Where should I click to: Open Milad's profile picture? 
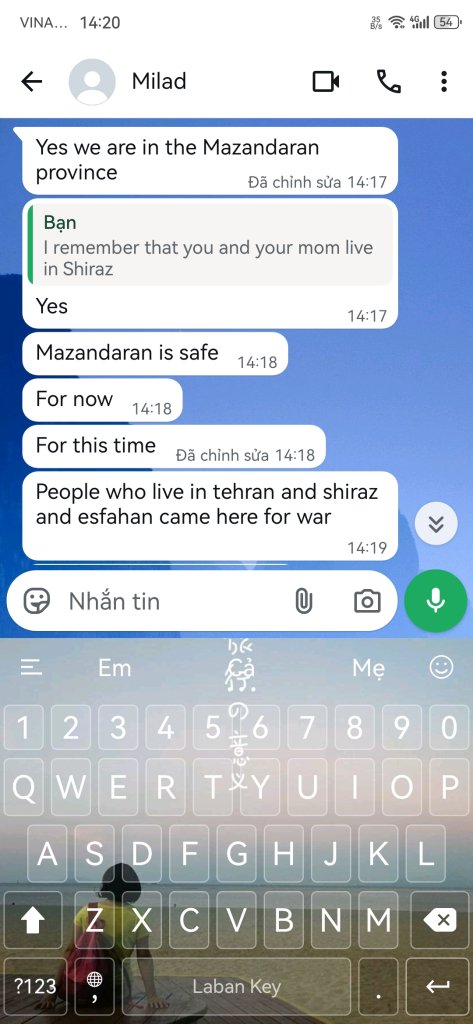click(92, 82)
